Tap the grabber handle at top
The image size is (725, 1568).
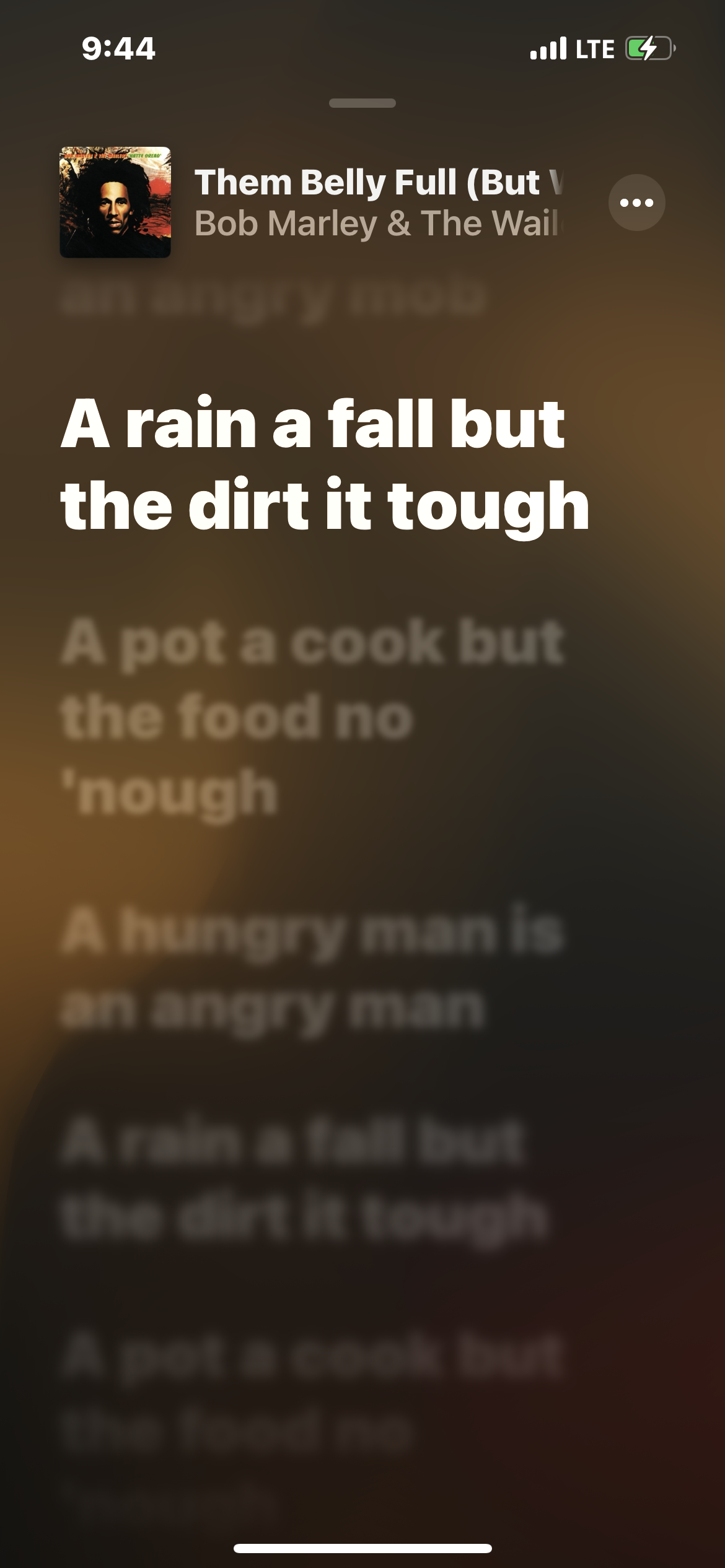[362, 103]
